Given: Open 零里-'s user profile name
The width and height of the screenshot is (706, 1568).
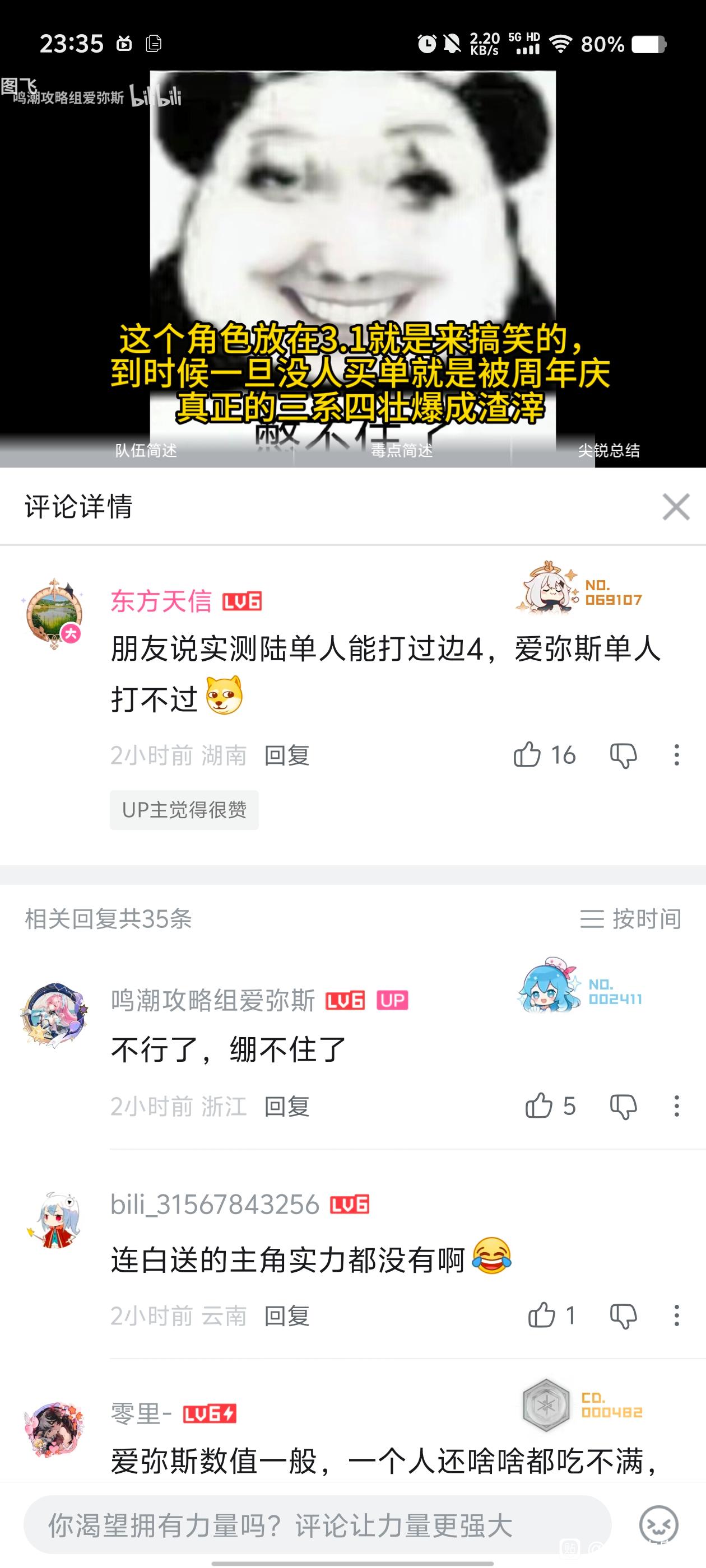Looking at the screenshot, I should (x=141, y=1413).
